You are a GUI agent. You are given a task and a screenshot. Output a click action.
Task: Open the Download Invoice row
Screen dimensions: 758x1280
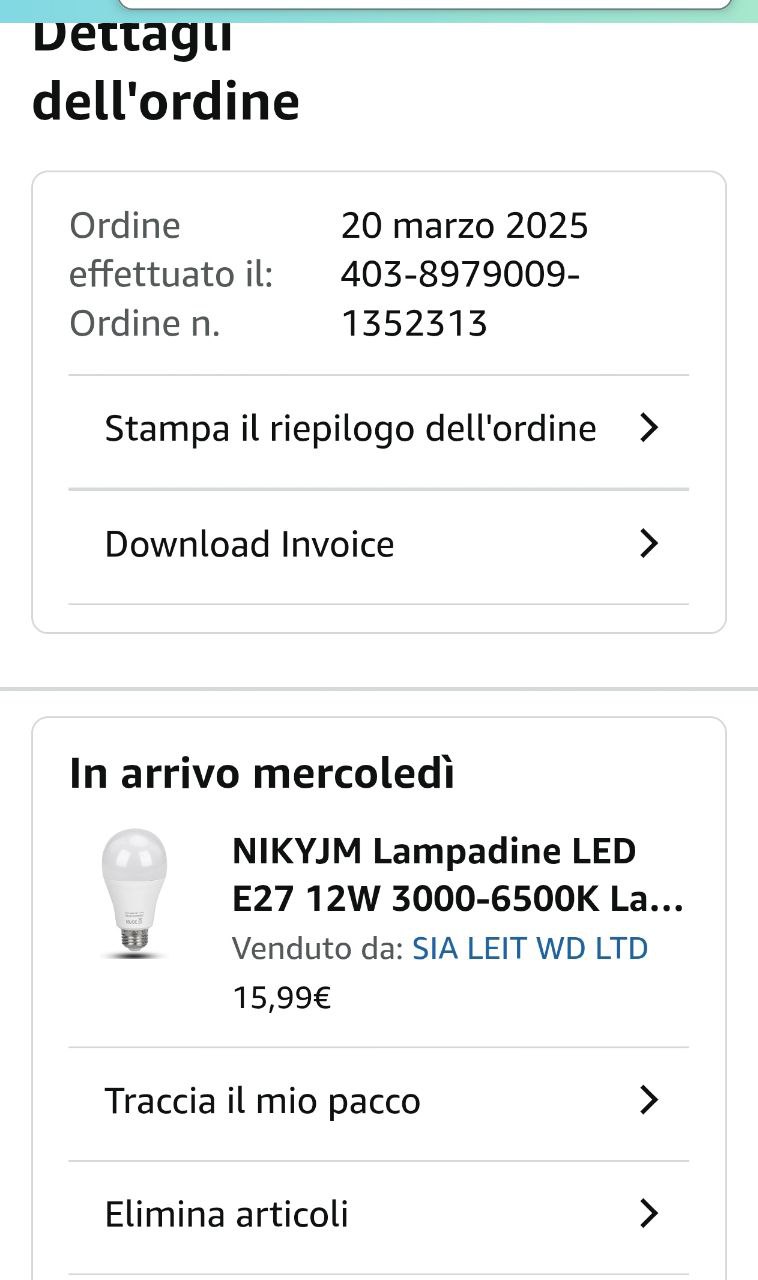tap(378, 545)
